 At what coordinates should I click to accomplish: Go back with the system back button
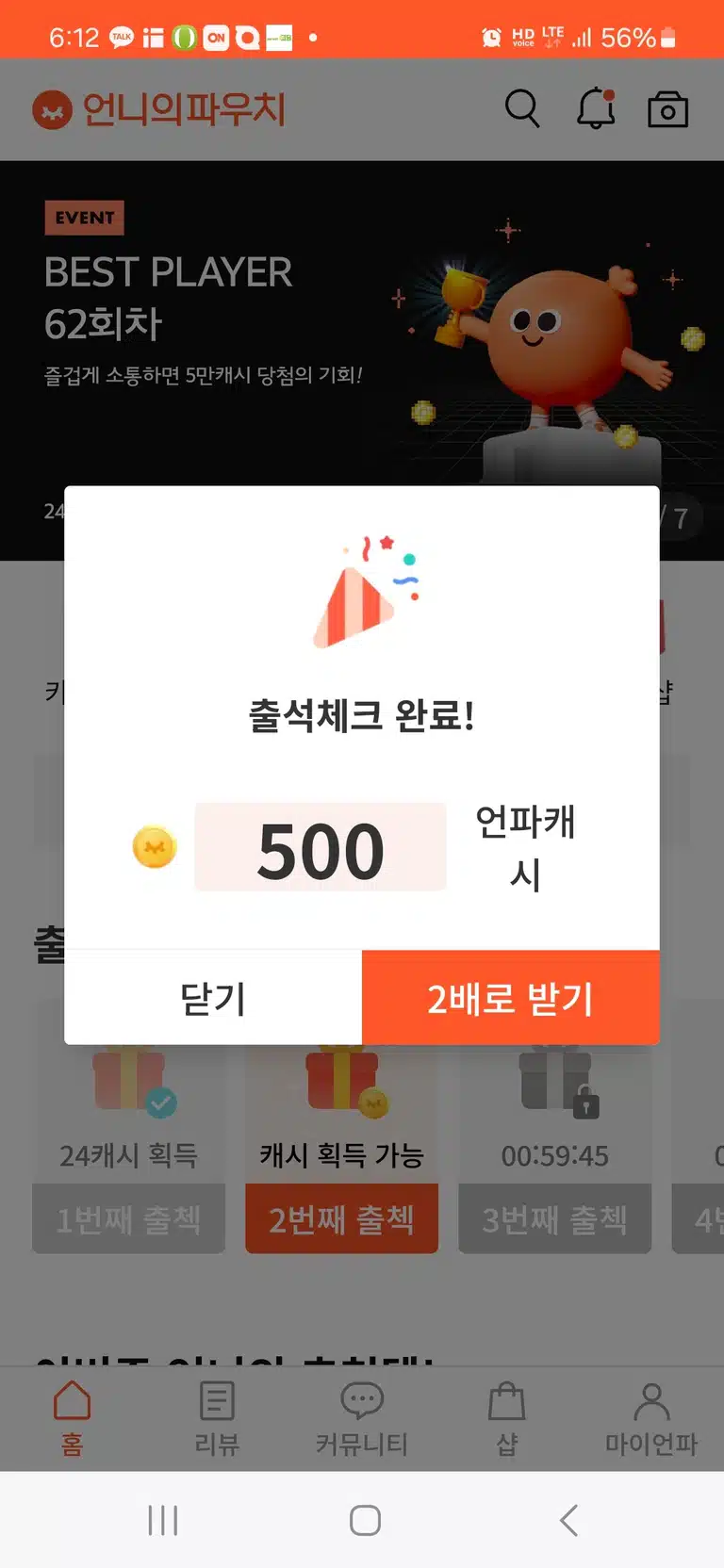[568, 1520]
